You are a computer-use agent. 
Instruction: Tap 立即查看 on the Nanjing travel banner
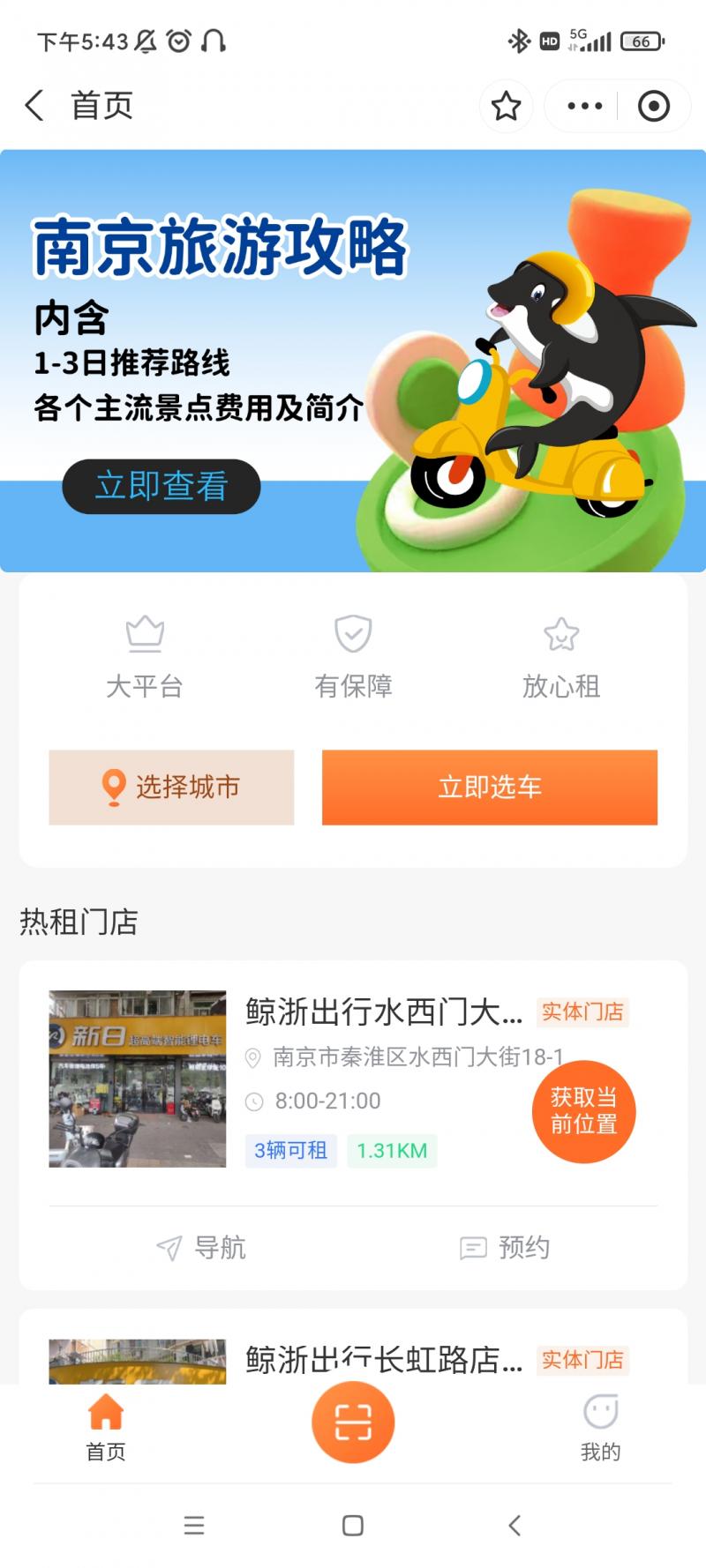click(161, 486)
